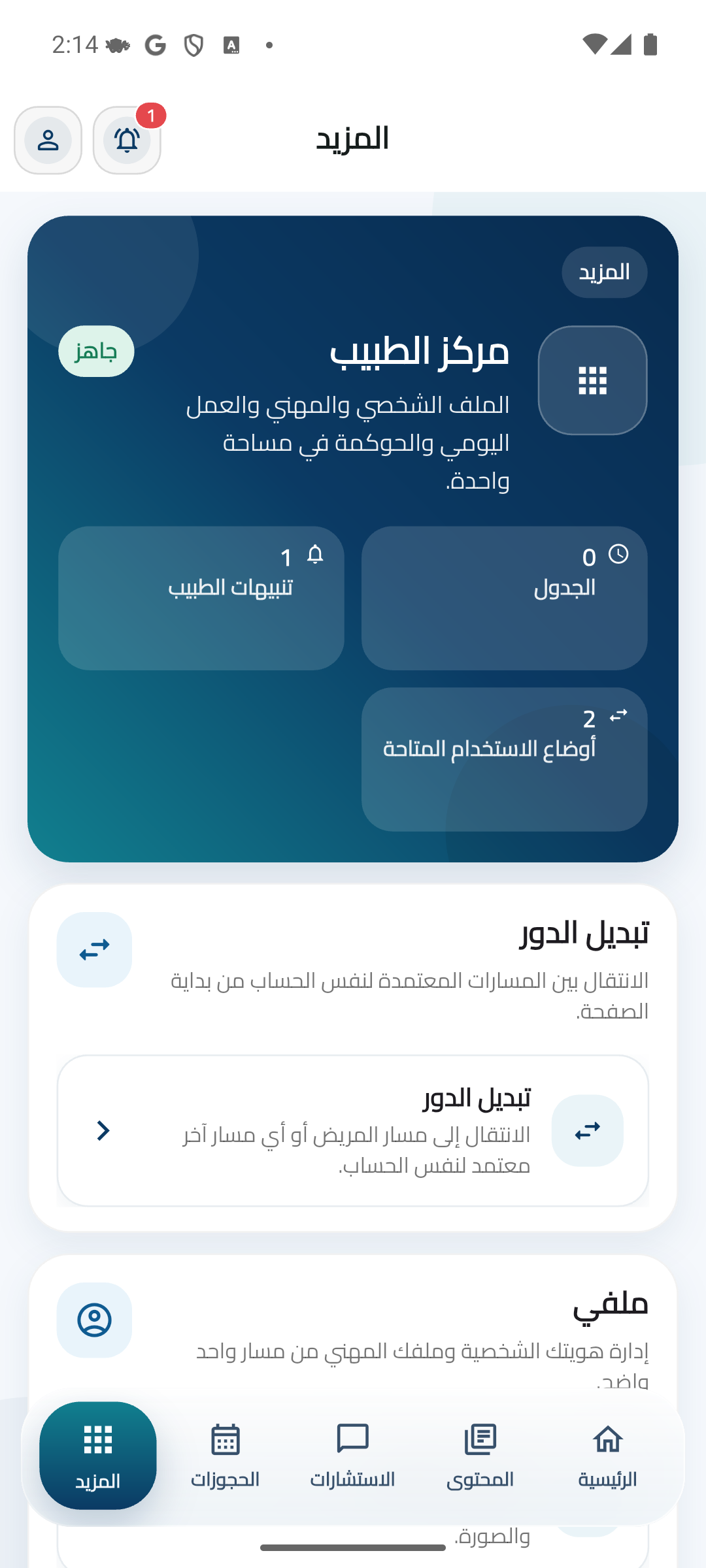This screenshot has width=706, height=1568.
Task: Open the profile icon in the header
Action: (48, 140)
